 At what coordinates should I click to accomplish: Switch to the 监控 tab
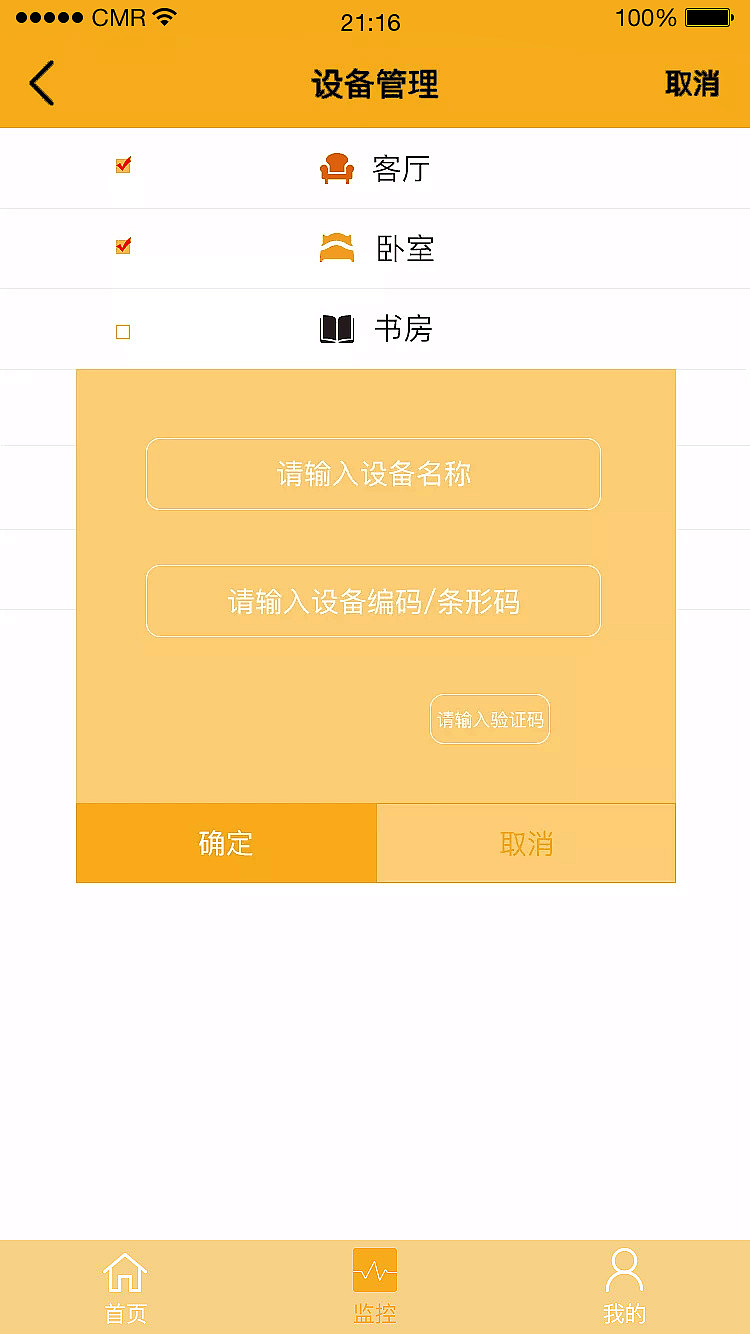(375, 1287)
